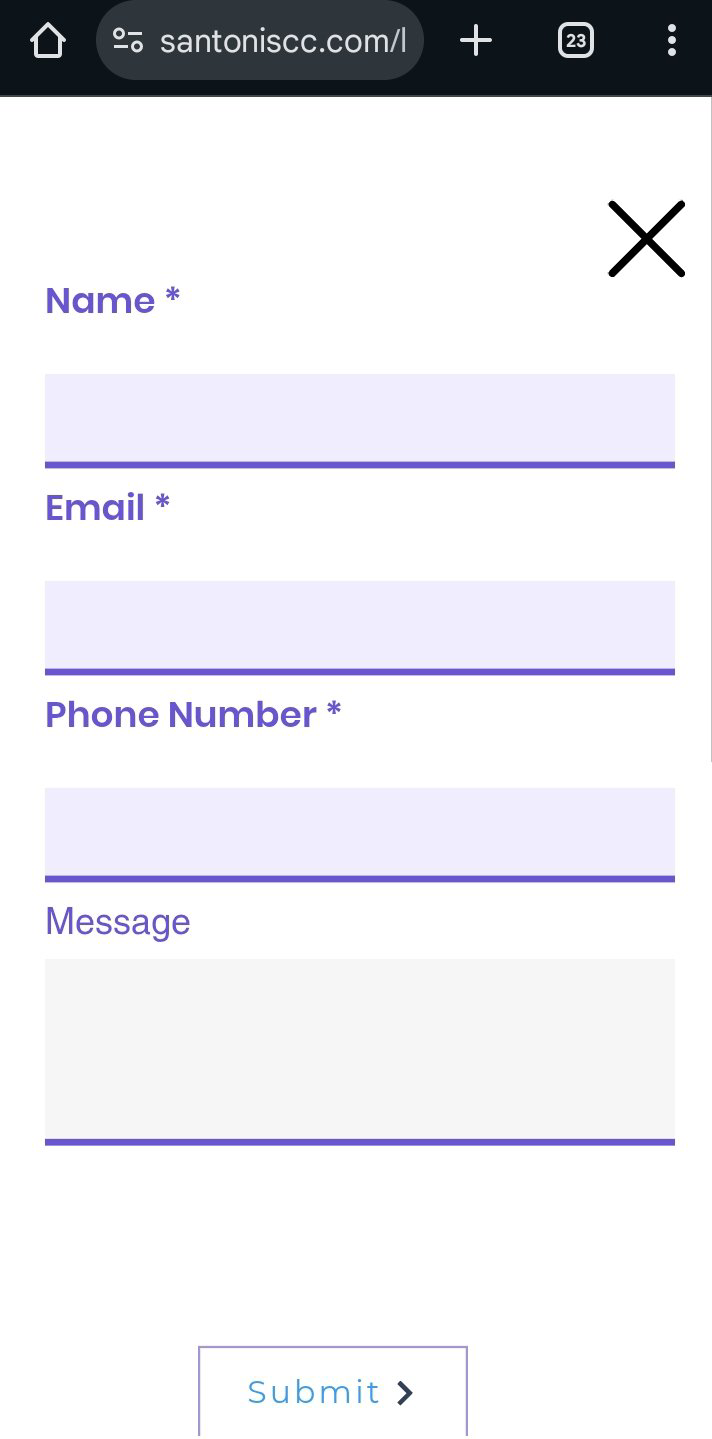Focus the Name text field
This screenshot has width=712, height=1439.
pos(360,418)
